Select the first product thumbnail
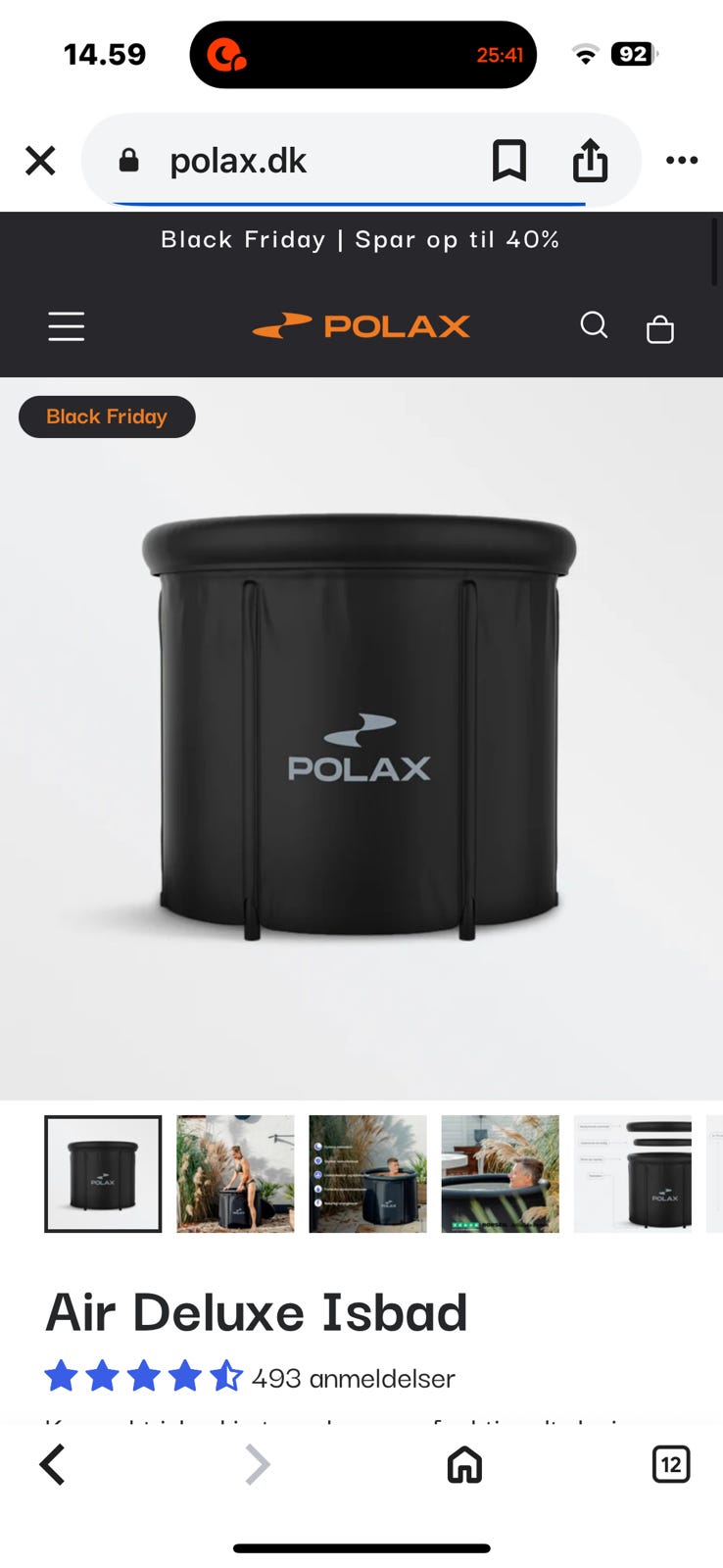Screen dimensions: 723x1568 (103, 1174)
